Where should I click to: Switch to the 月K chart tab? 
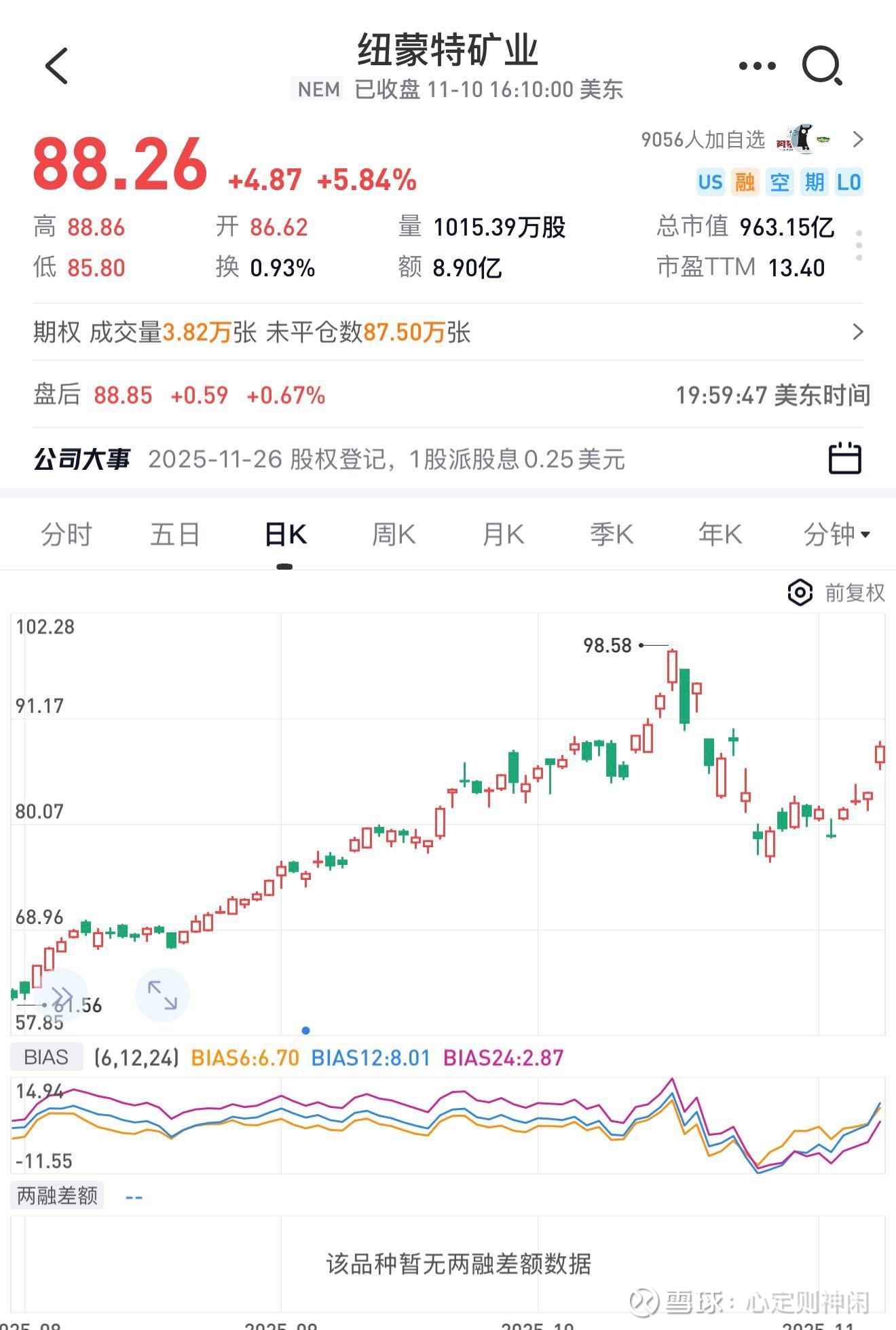coord(503,535)
